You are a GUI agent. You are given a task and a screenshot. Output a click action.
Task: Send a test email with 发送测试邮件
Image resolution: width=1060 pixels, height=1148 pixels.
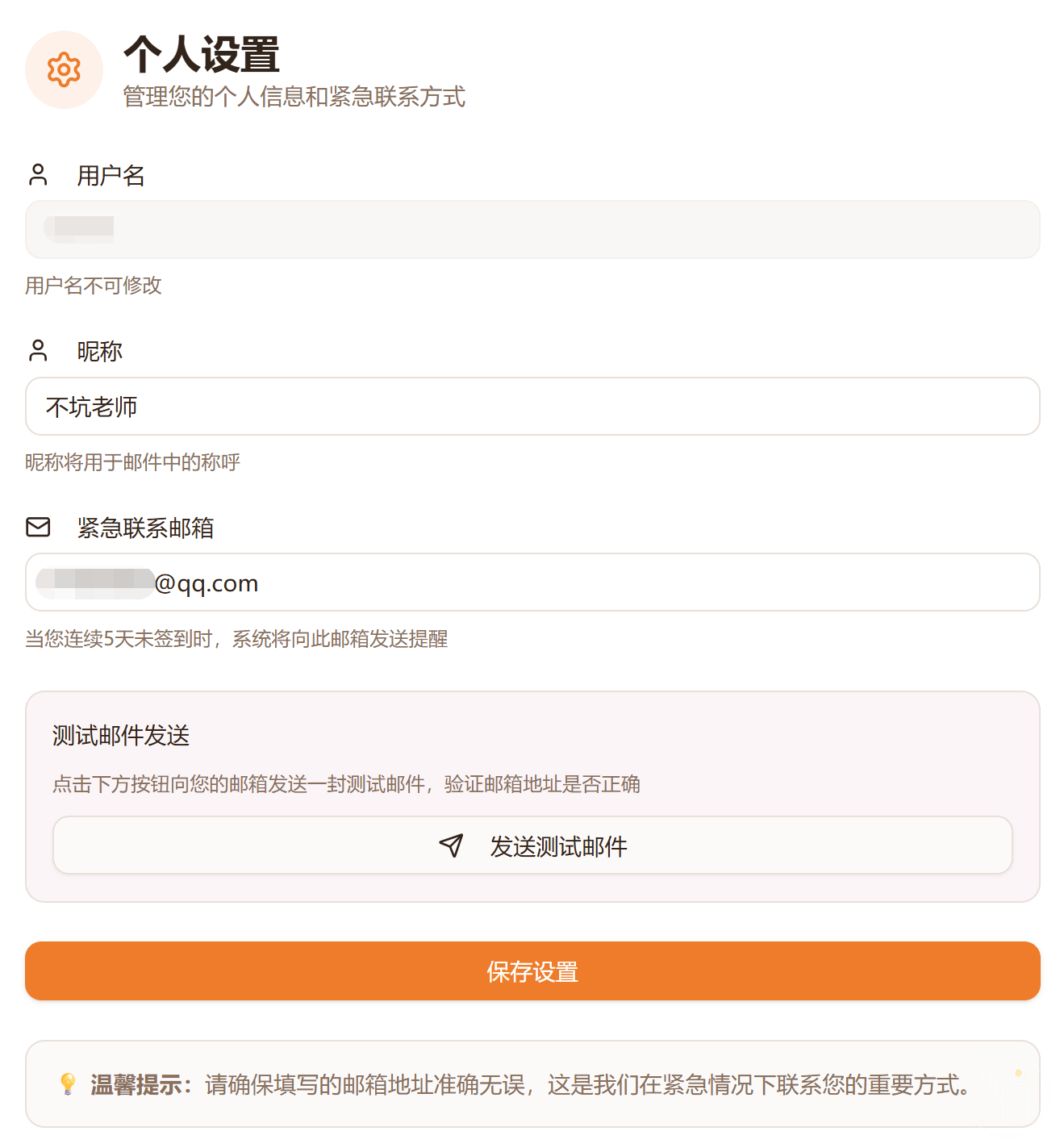pos(532,845)
